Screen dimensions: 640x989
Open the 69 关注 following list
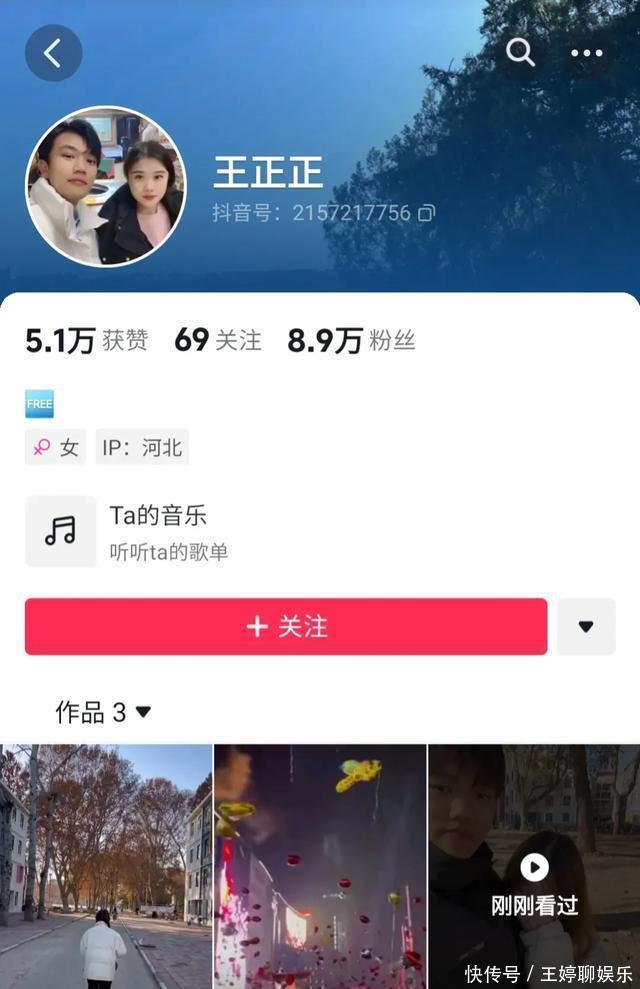point(218,341)
